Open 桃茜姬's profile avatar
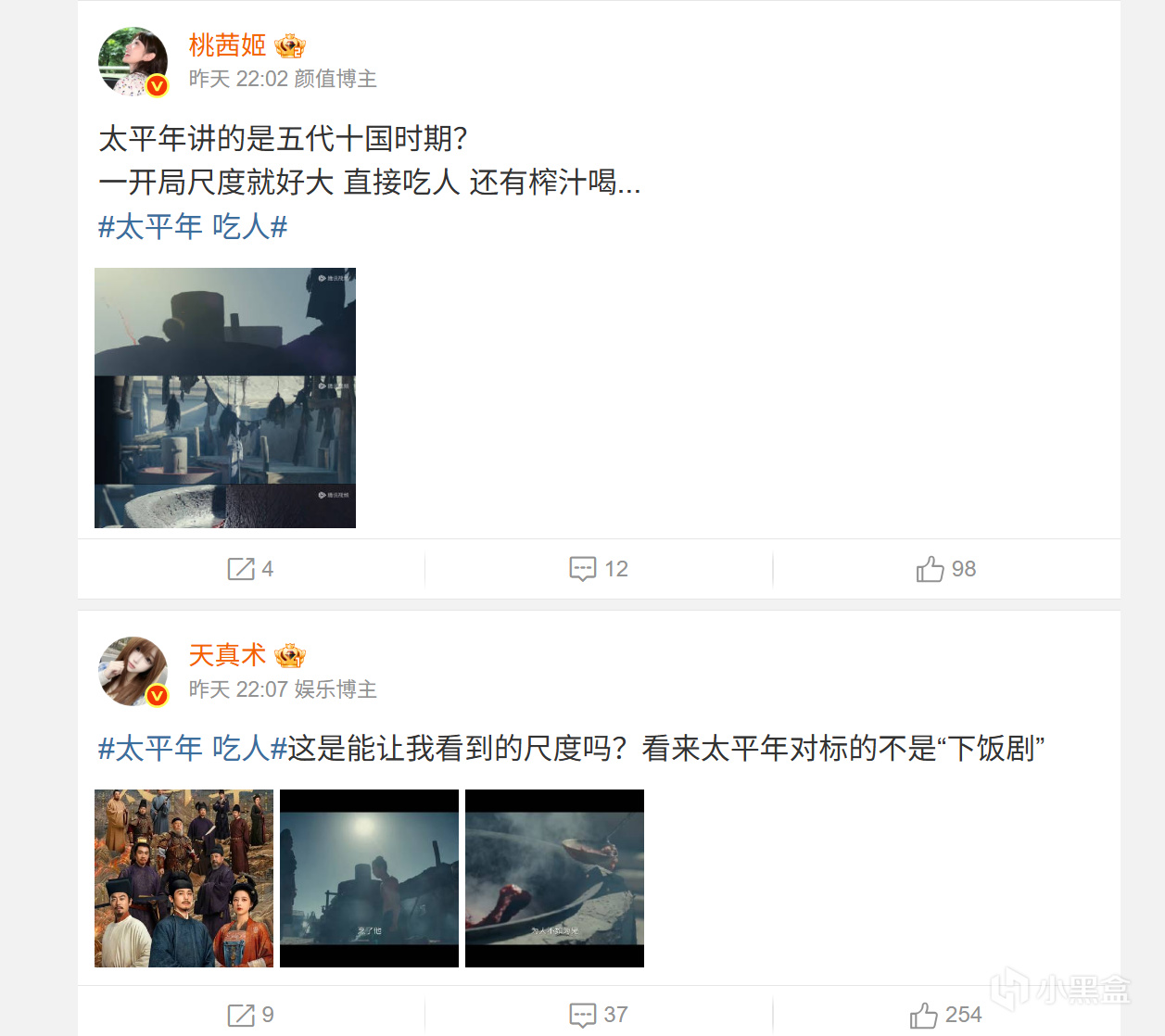Viewport: 1165px width, 1036px height. click(133, 61)
